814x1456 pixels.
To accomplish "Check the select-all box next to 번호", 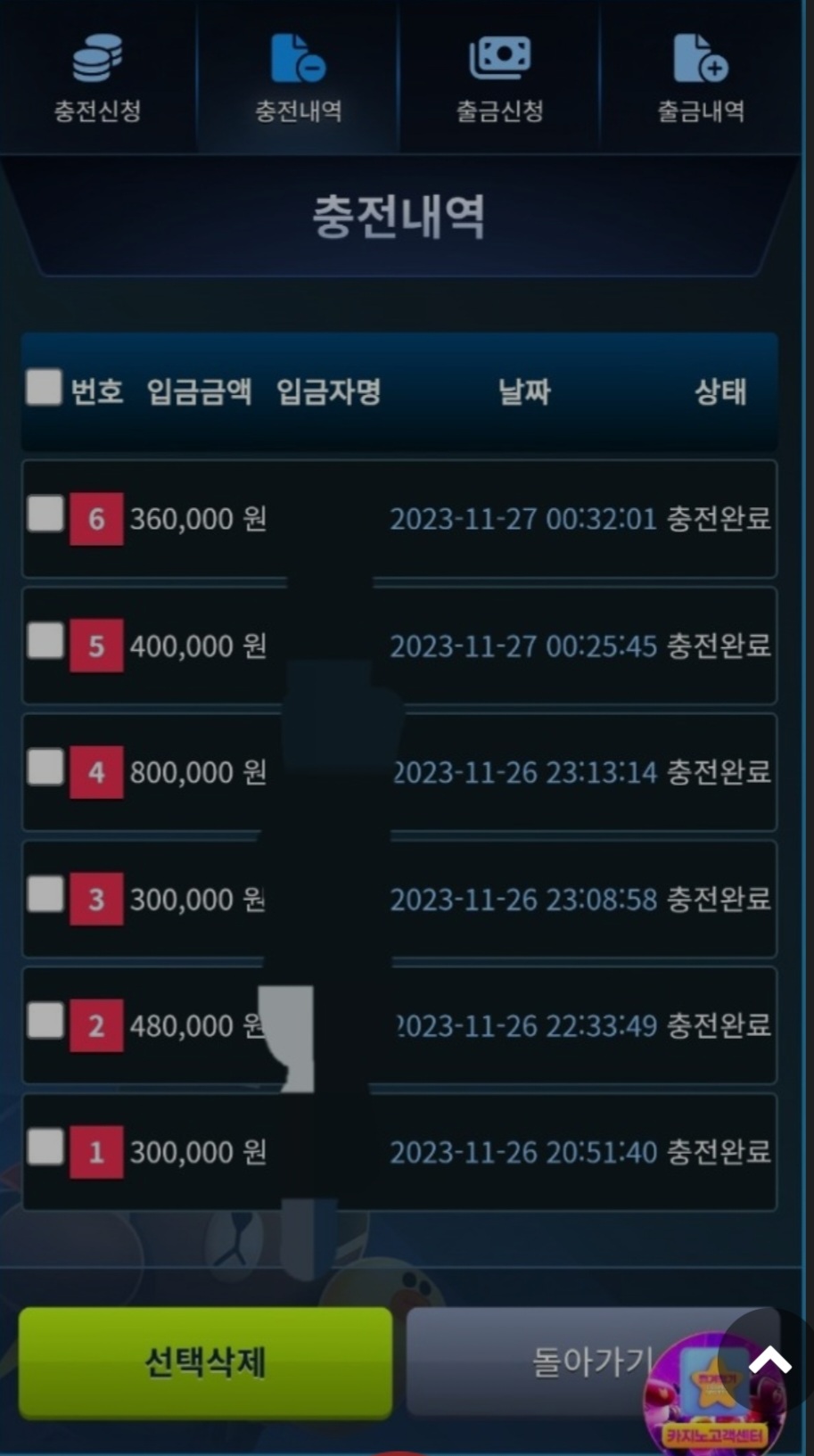I will click(44, 388).
